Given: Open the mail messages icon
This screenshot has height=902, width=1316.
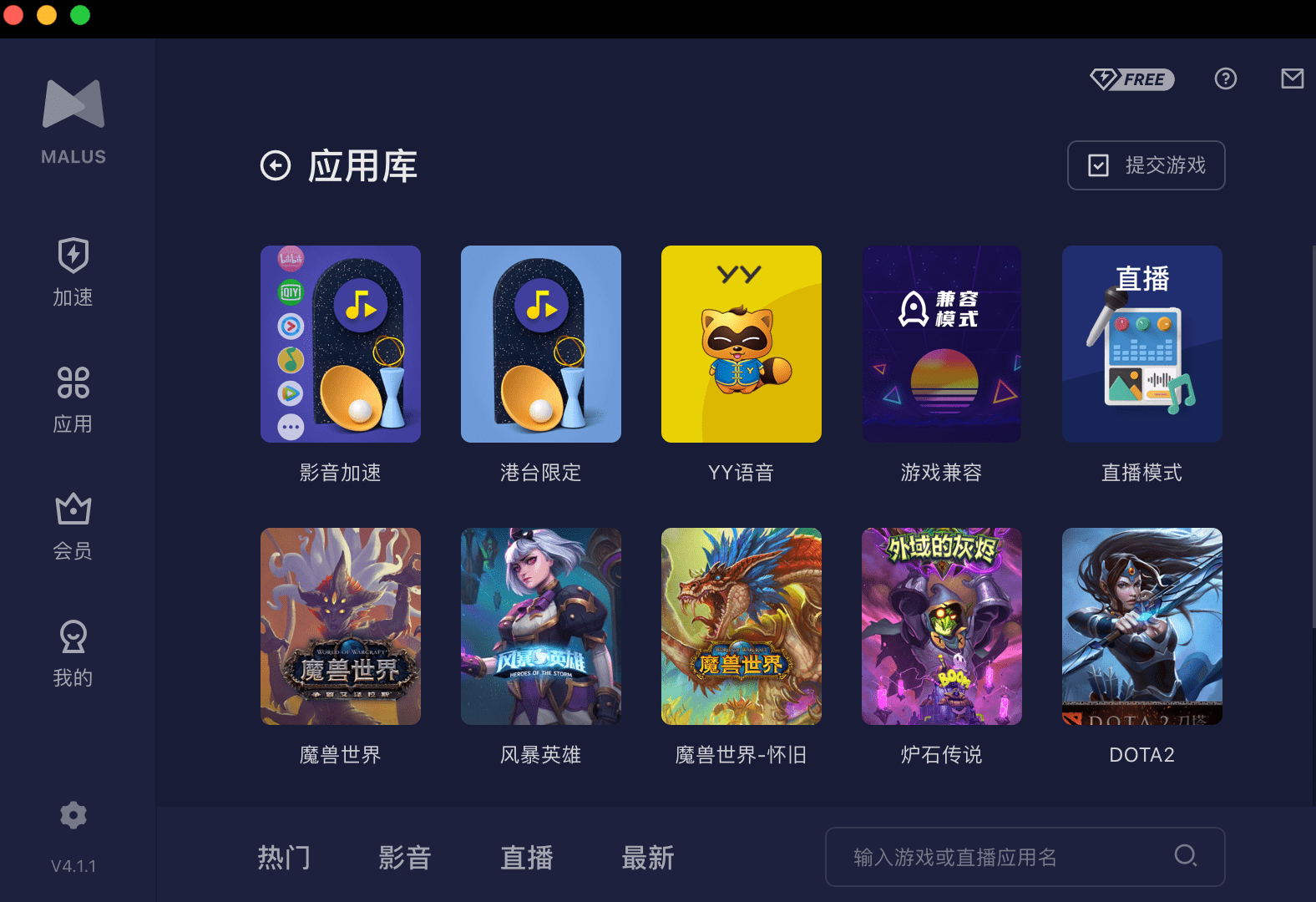Looking at the screenshot, I should click(x=1292, y=79).
